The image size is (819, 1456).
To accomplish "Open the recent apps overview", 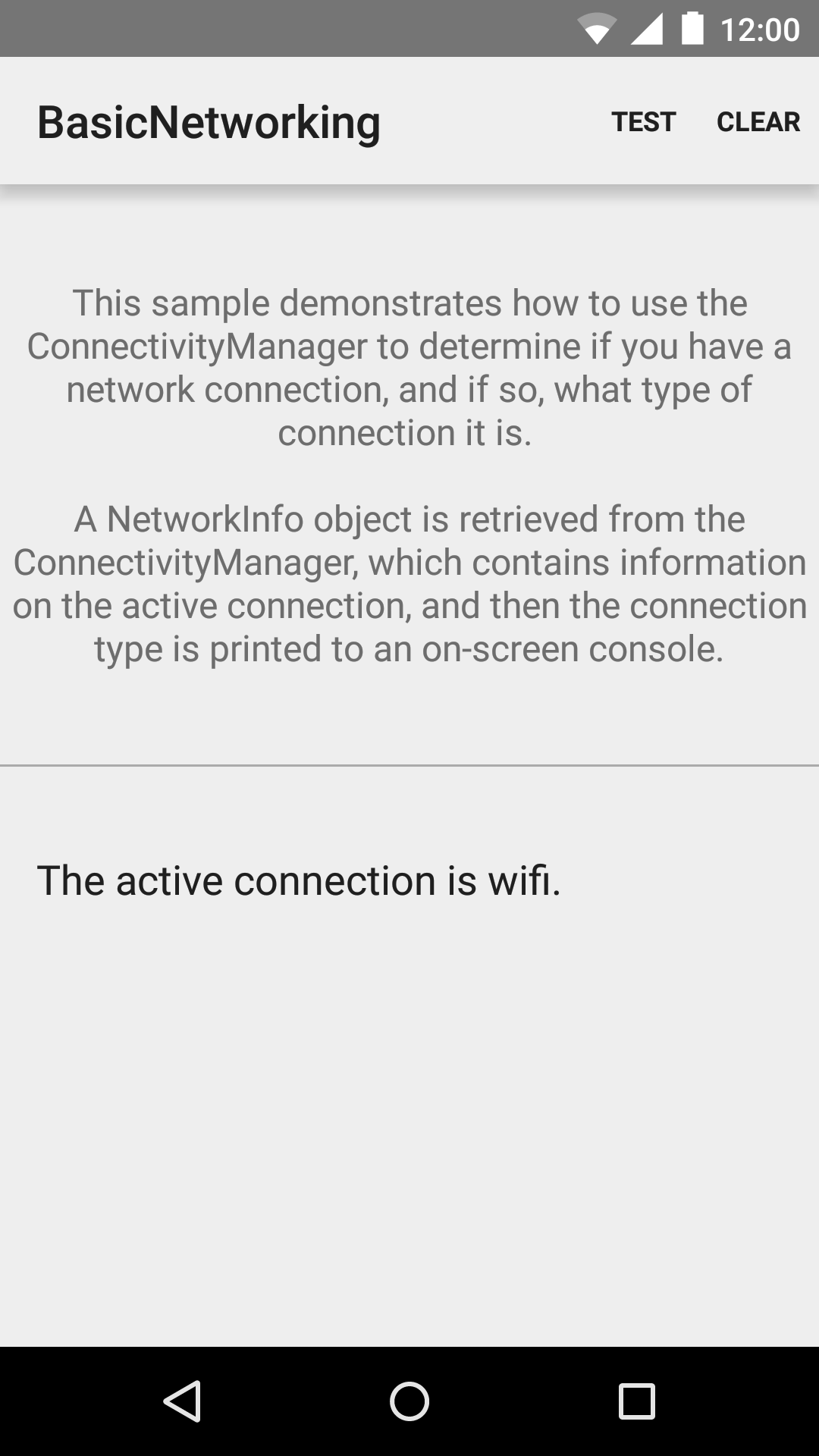I will point(636,1401).
